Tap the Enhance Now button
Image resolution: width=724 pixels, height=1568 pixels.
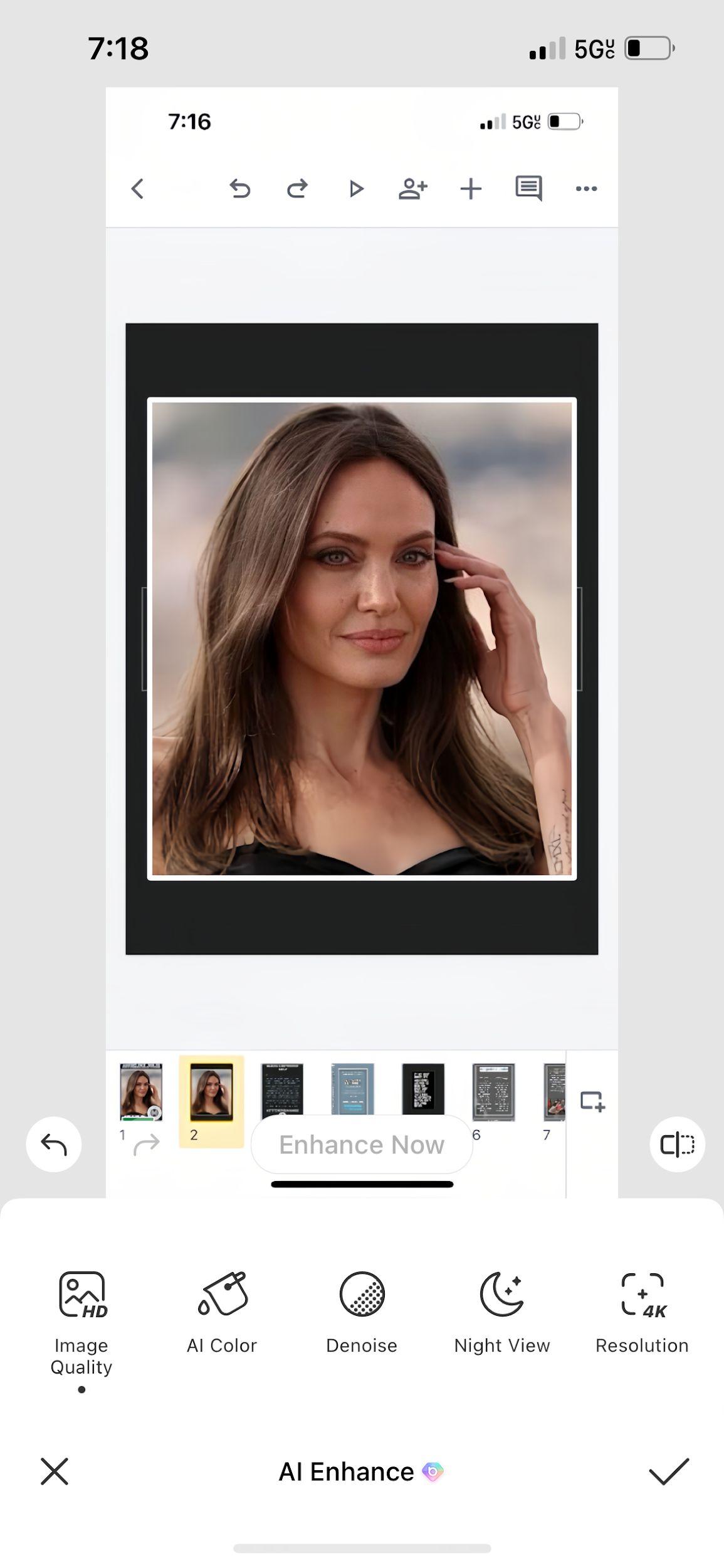[362, 1145]
